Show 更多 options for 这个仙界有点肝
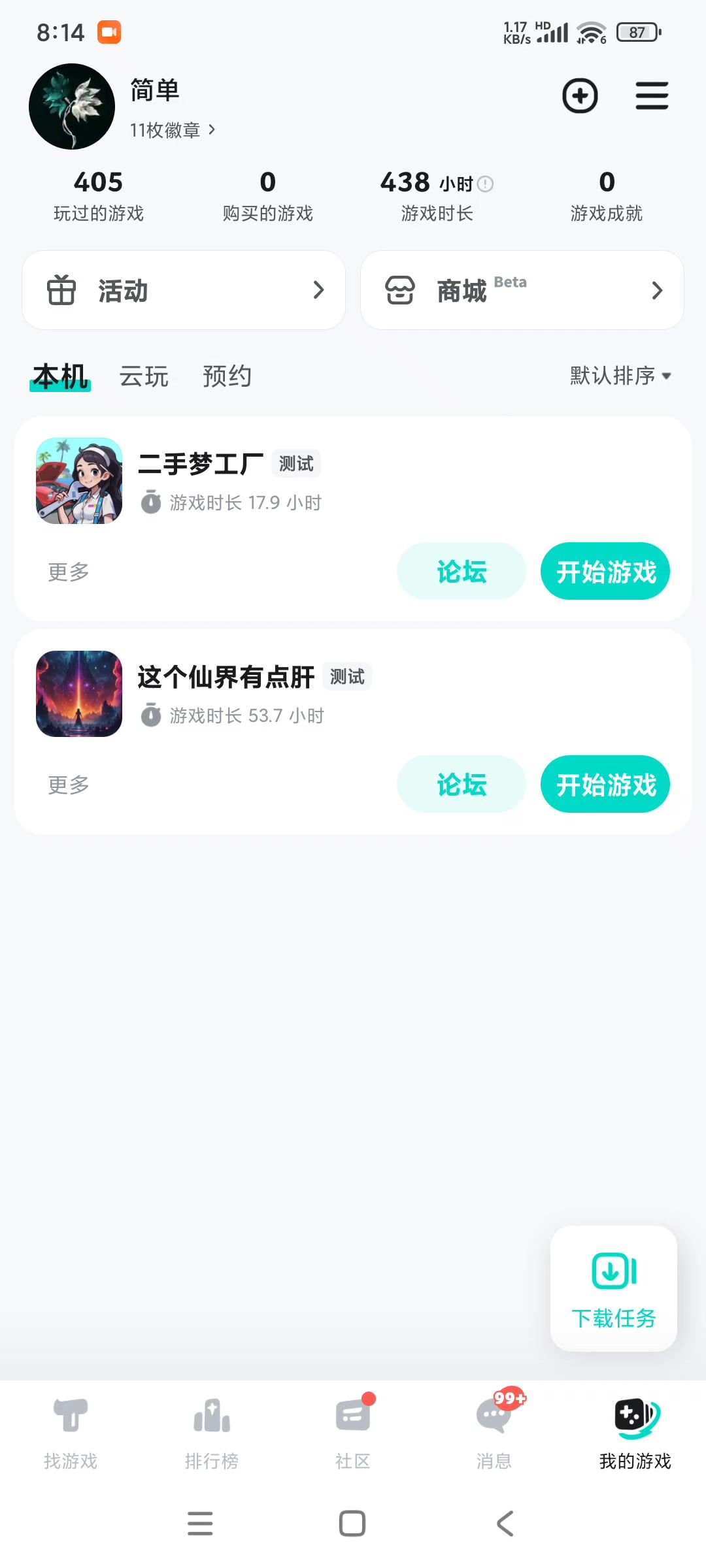706x1568 pixels. click(x=69, y=785)
